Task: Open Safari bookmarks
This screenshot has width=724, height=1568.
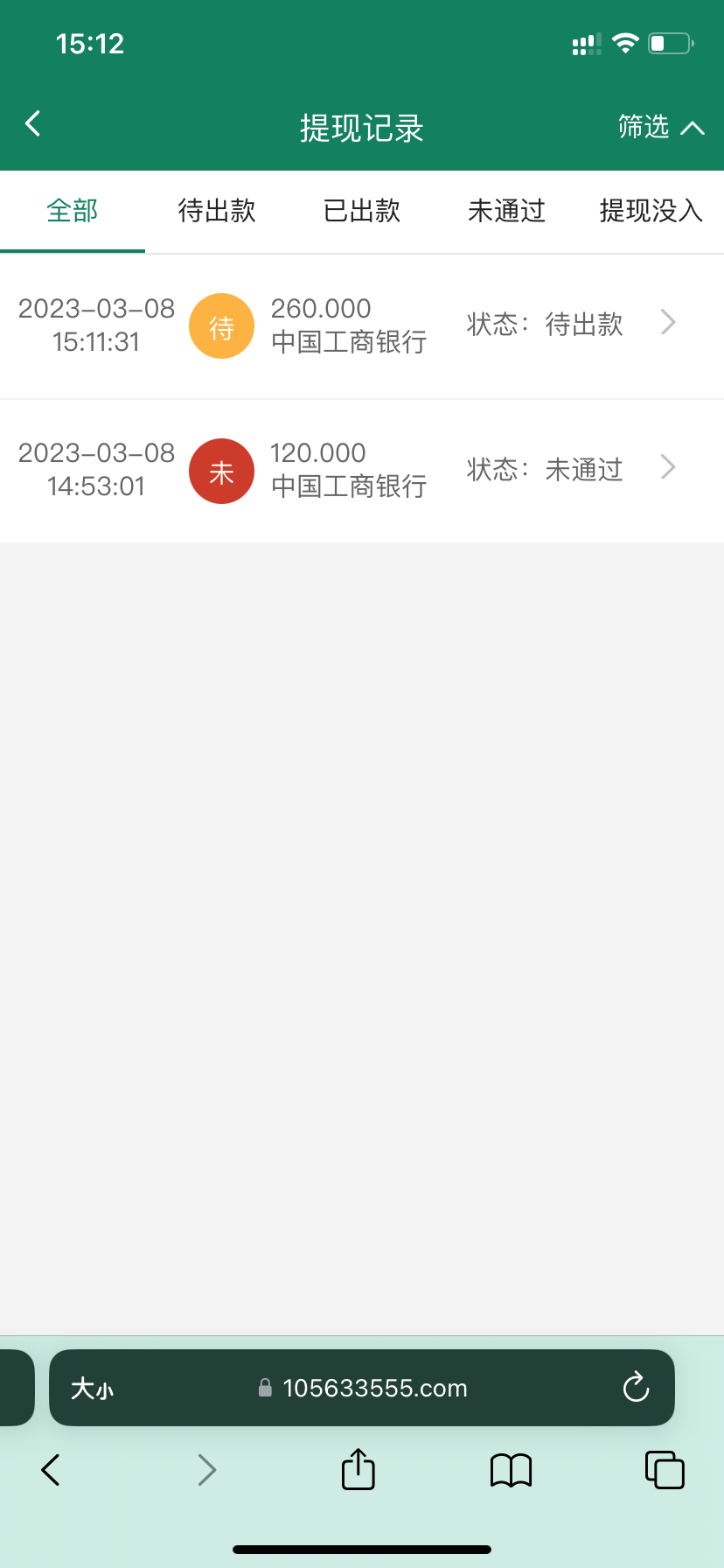Action: [x=512, y=1470]
